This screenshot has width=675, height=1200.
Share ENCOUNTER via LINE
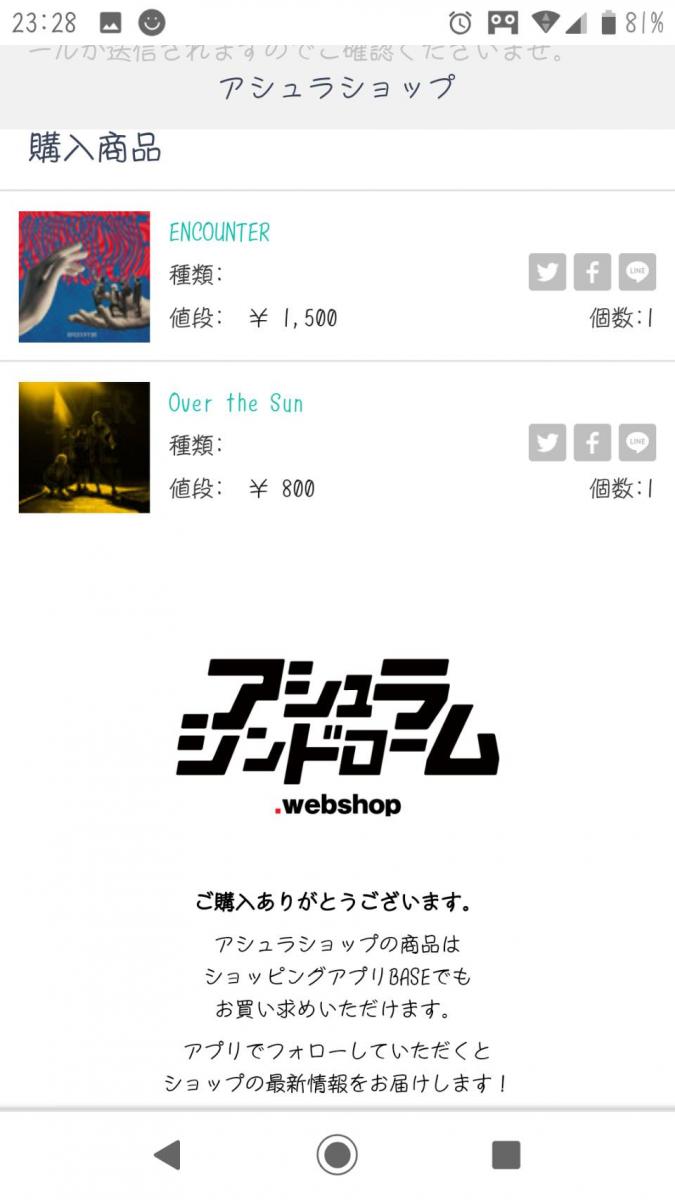tap(637, 272)
